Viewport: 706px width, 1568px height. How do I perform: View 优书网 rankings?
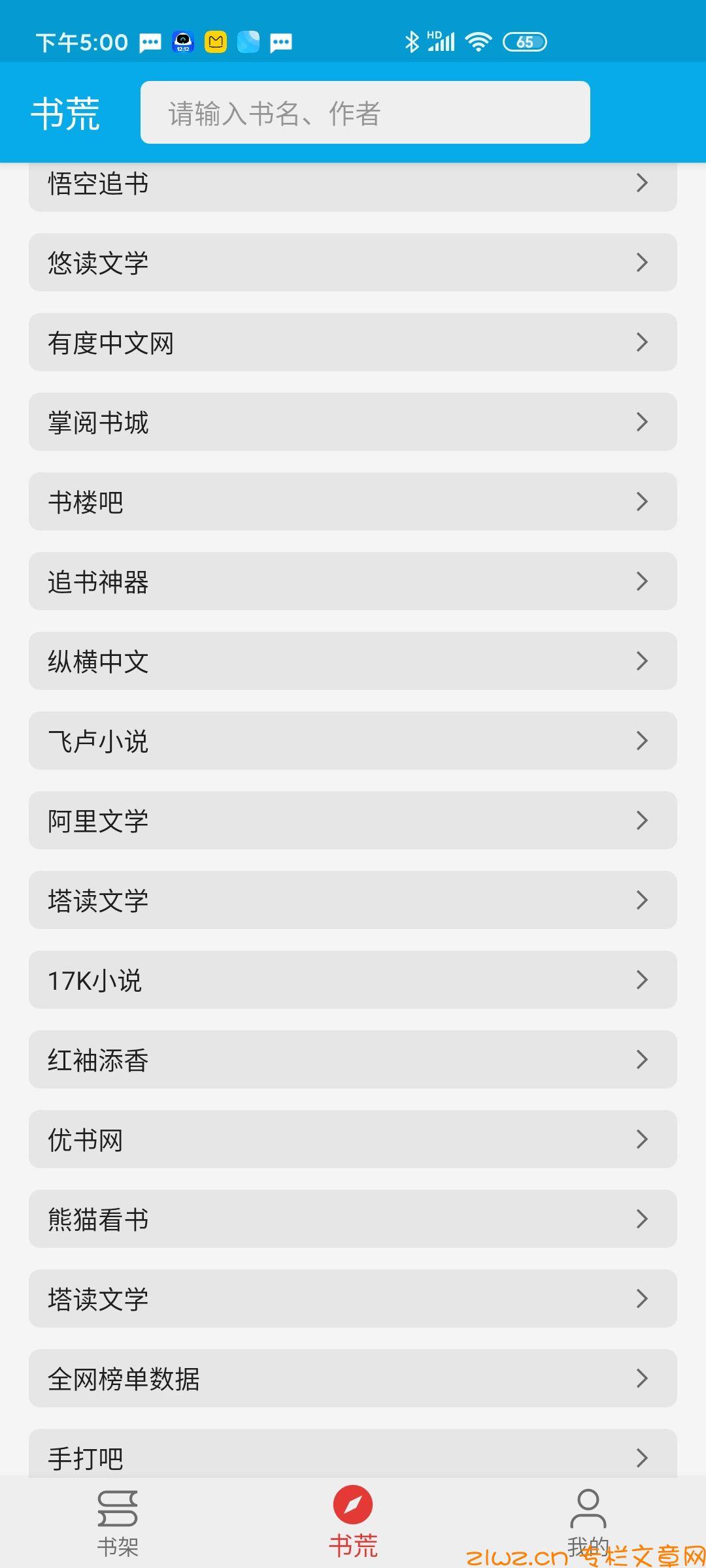click(x=352, y=1139)
